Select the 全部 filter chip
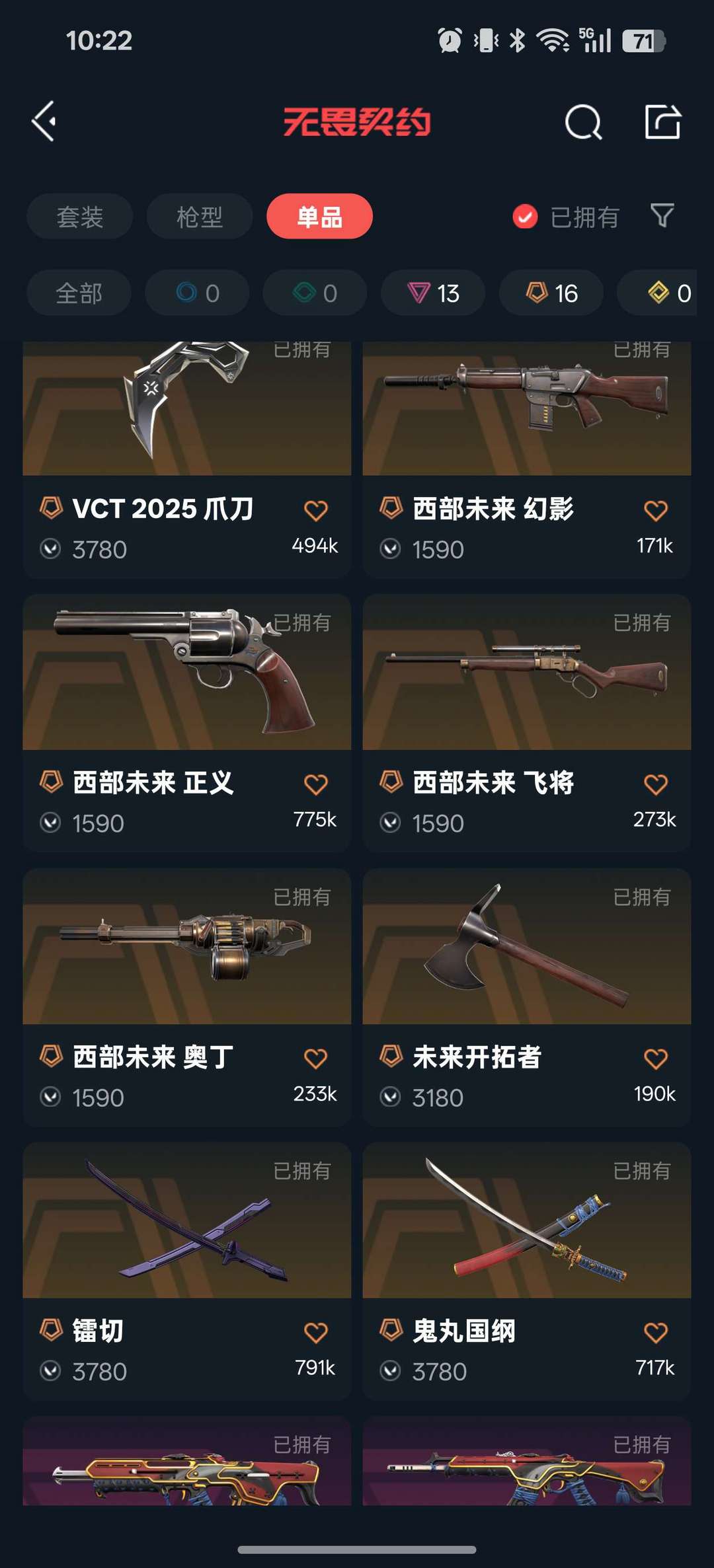The height and width of the screenshot is (1568, 714). (x=79, y=293)
